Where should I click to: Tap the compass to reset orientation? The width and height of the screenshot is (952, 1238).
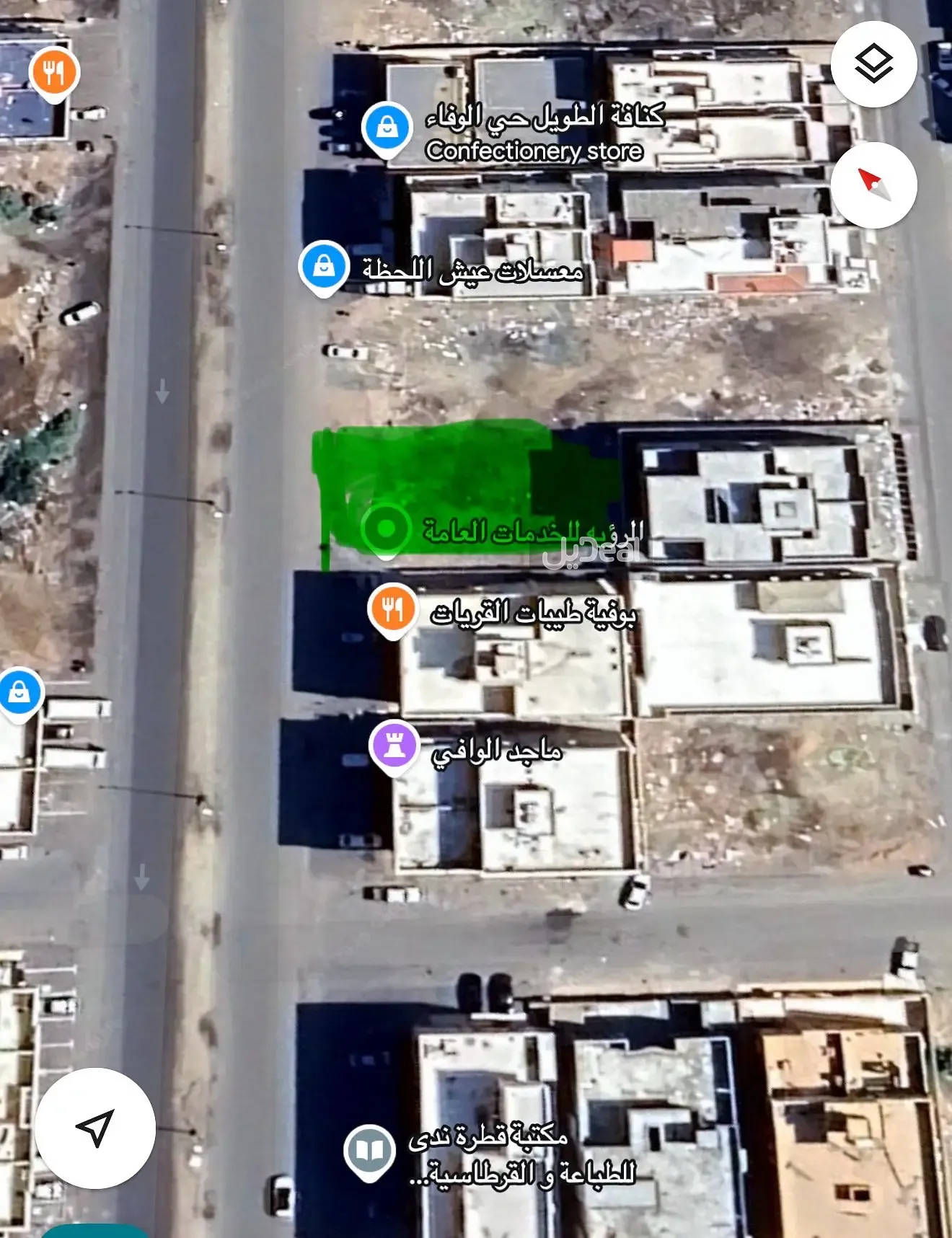(x=873, y=185)
